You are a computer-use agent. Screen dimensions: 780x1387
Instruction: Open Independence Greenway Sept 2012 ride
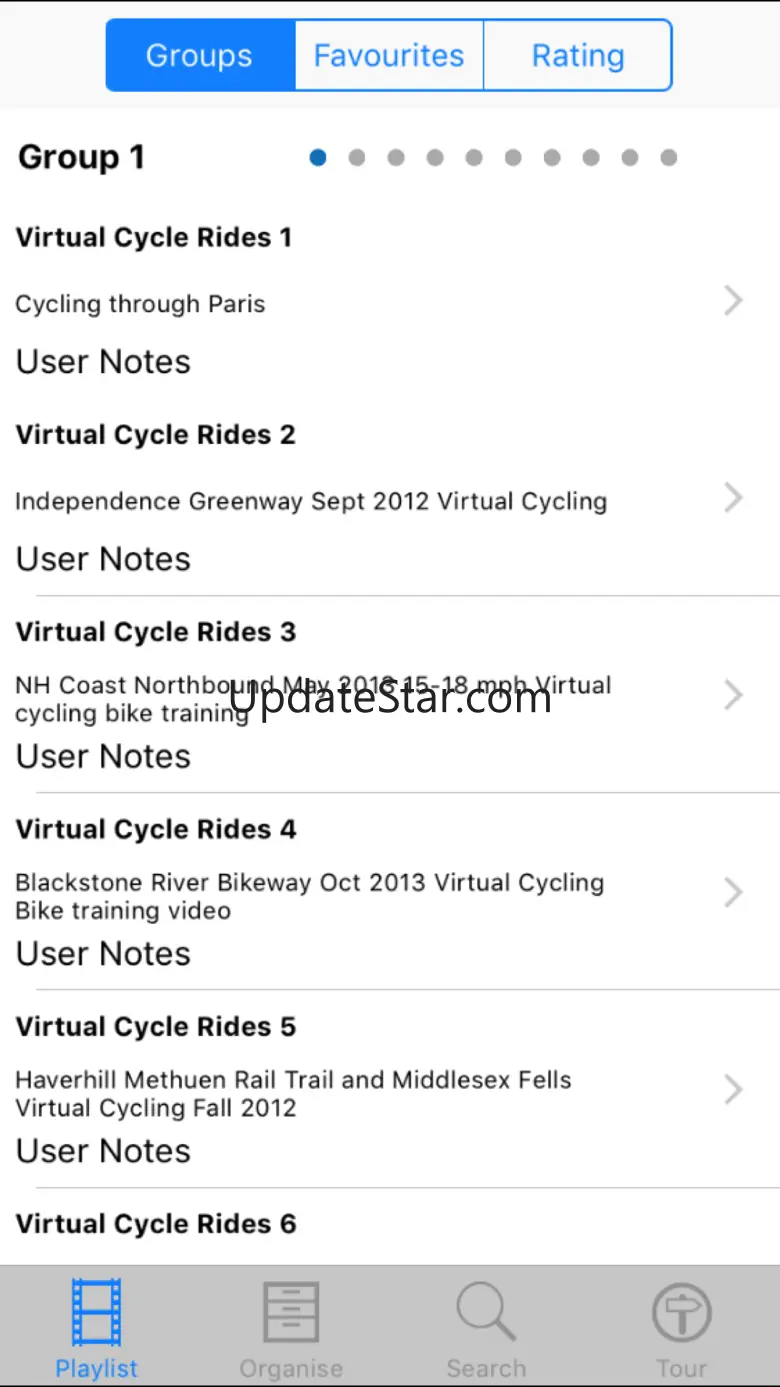coord(380,500)
